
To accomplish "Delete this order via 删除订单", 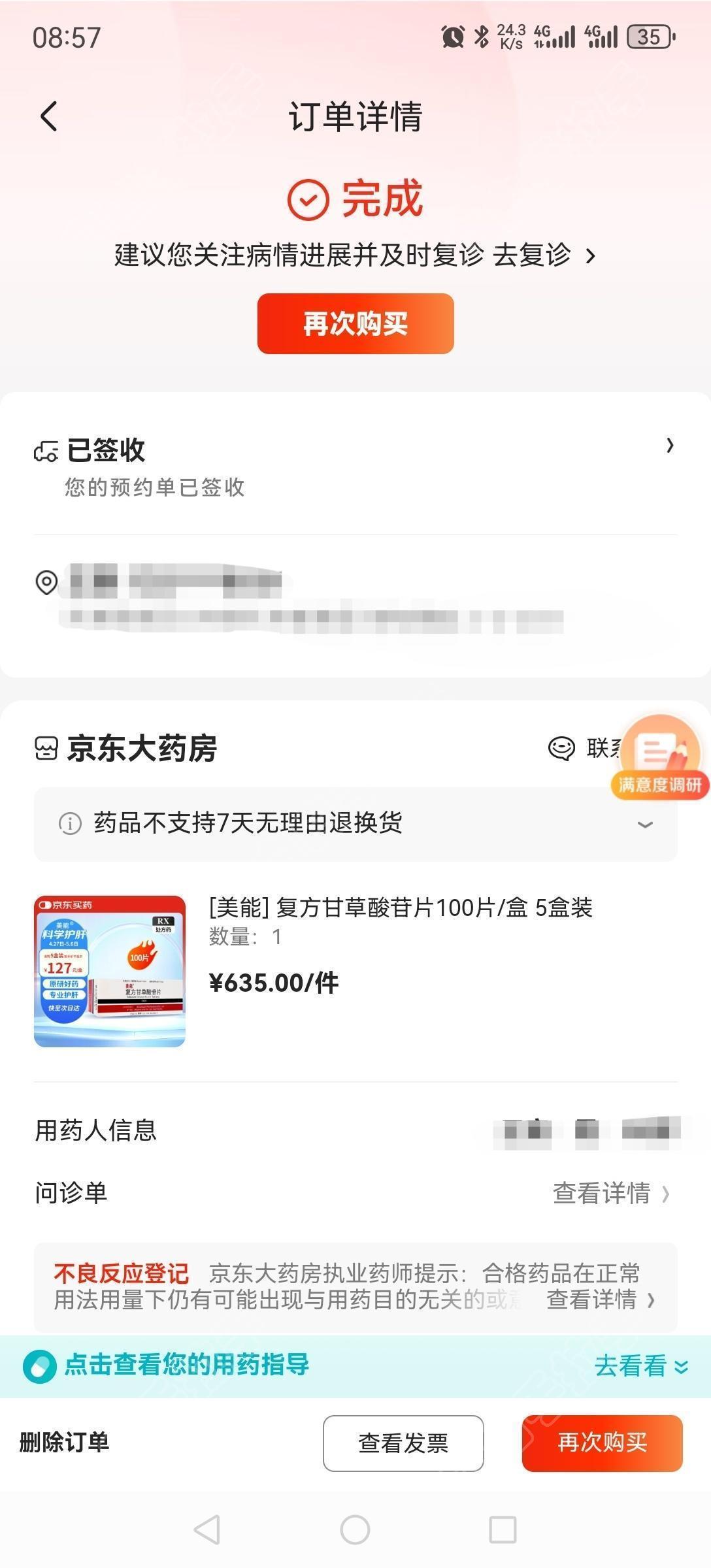I will 64,1442.
